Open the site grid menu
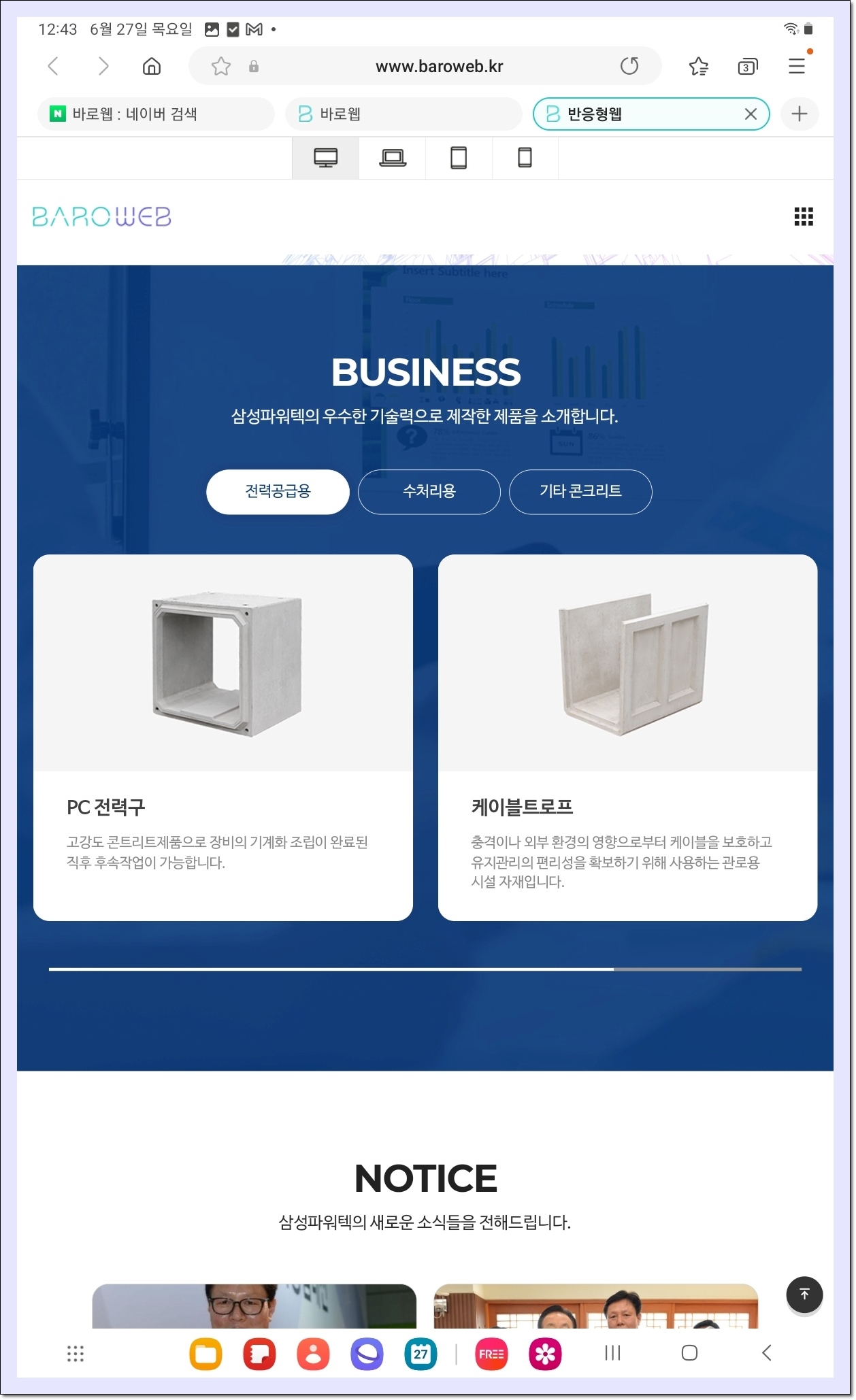856x1400 pixels. pos(804,217)
